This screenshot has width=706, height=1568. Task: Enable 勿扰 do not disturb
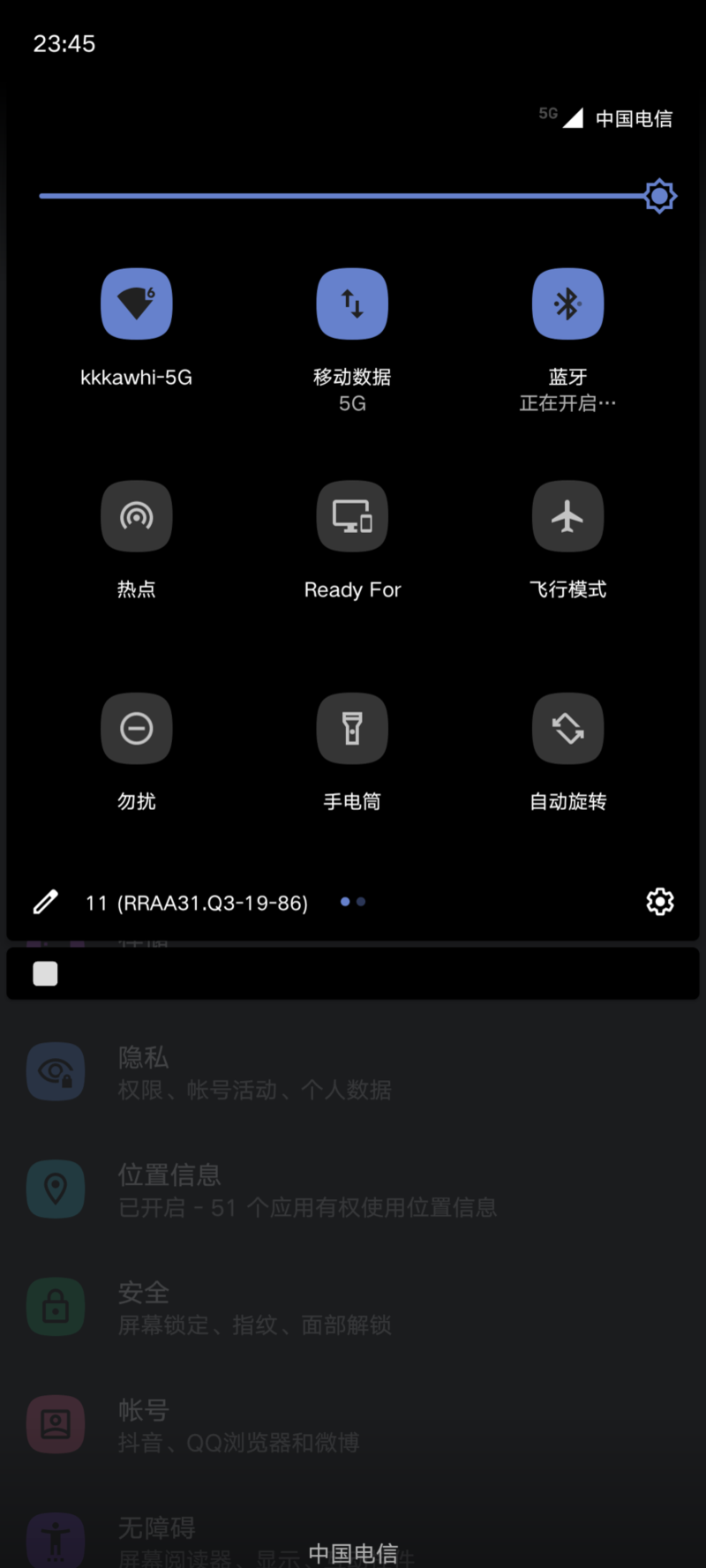[x=136, y=729]
